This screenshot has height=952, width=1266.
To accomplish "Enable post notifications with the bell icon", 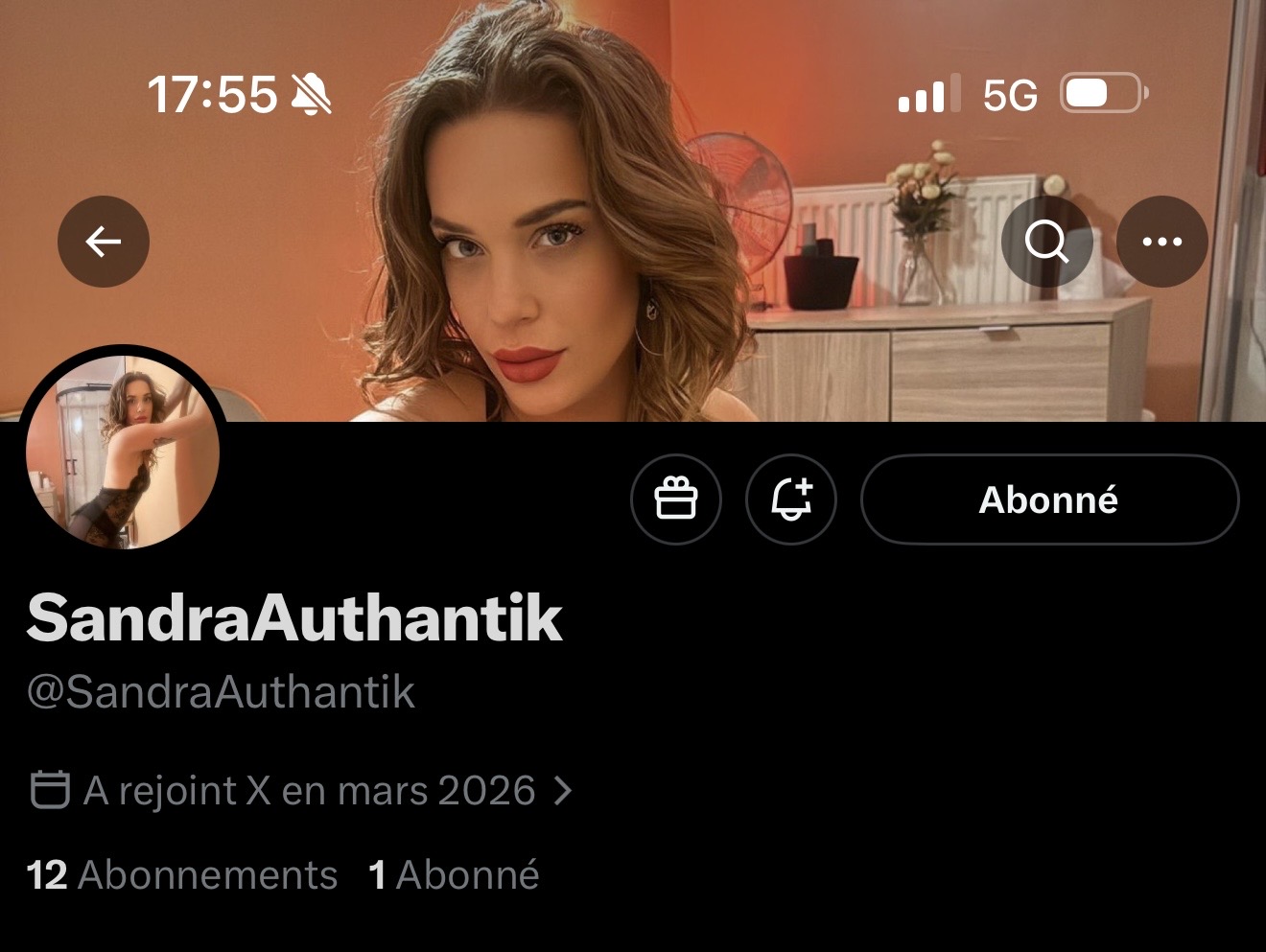I will 791,499.
